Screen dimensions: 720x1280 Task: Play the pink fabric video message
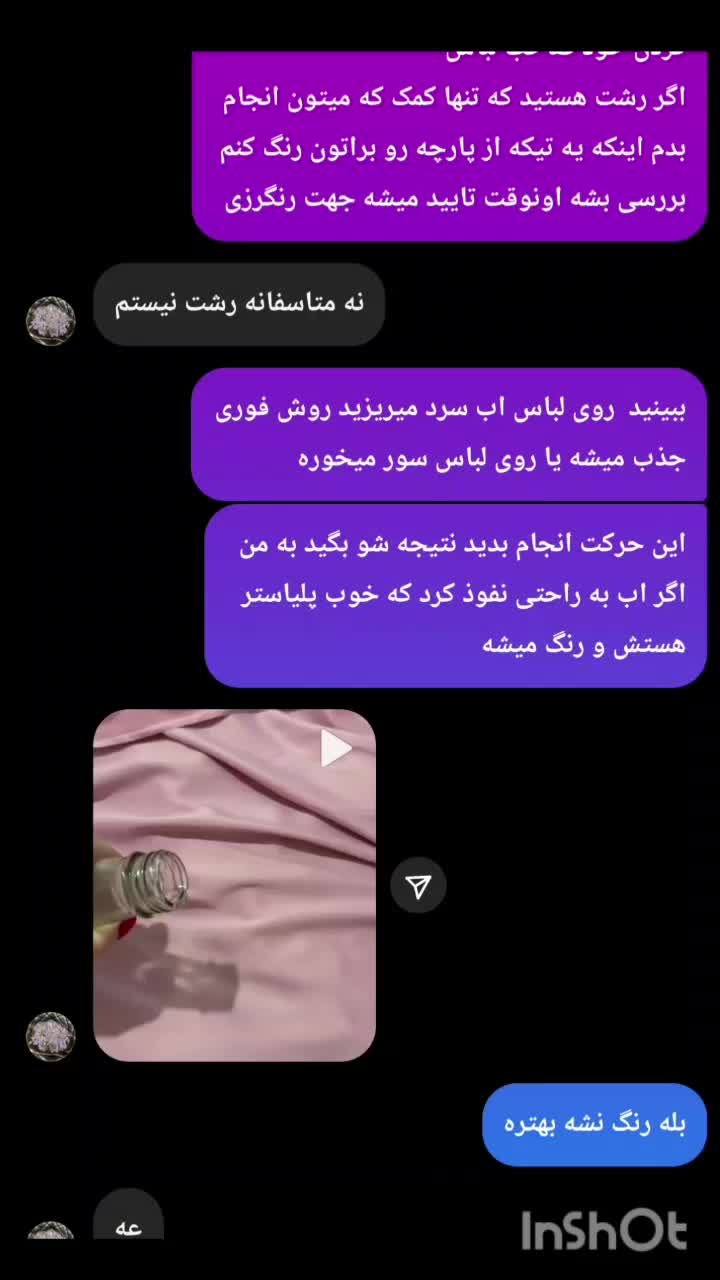[x=335, y=748]
